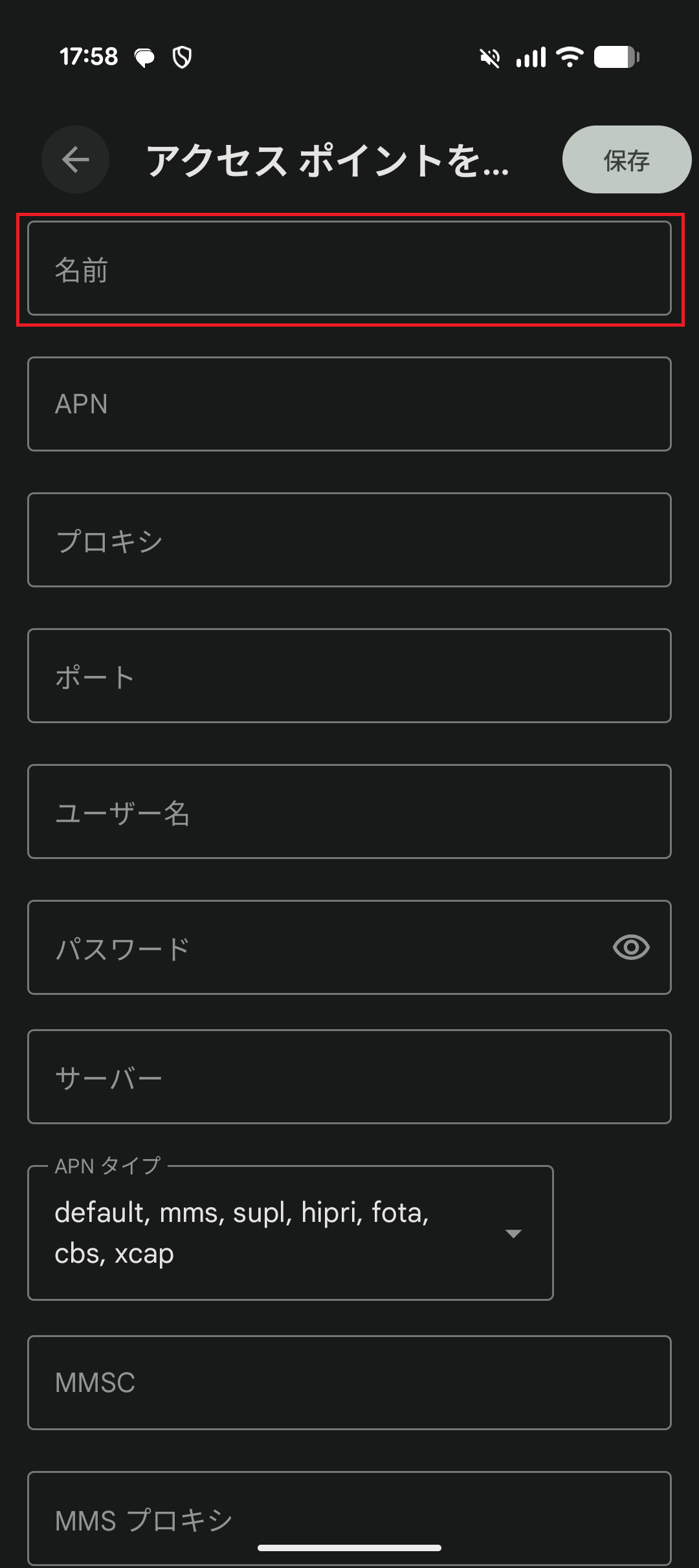Tap the shield icon in the status bar

tap(182, 57)
